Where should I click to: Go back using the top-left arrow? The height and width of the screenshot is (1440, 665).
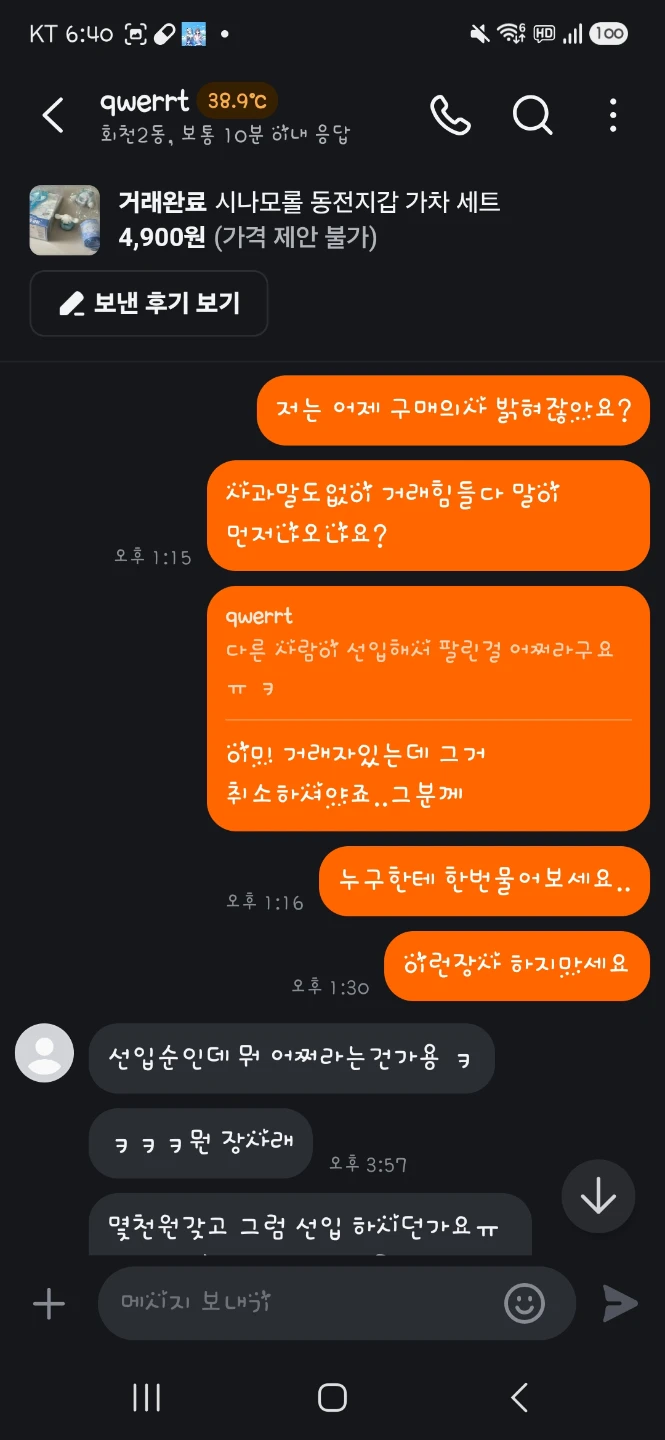coord(53,116)
